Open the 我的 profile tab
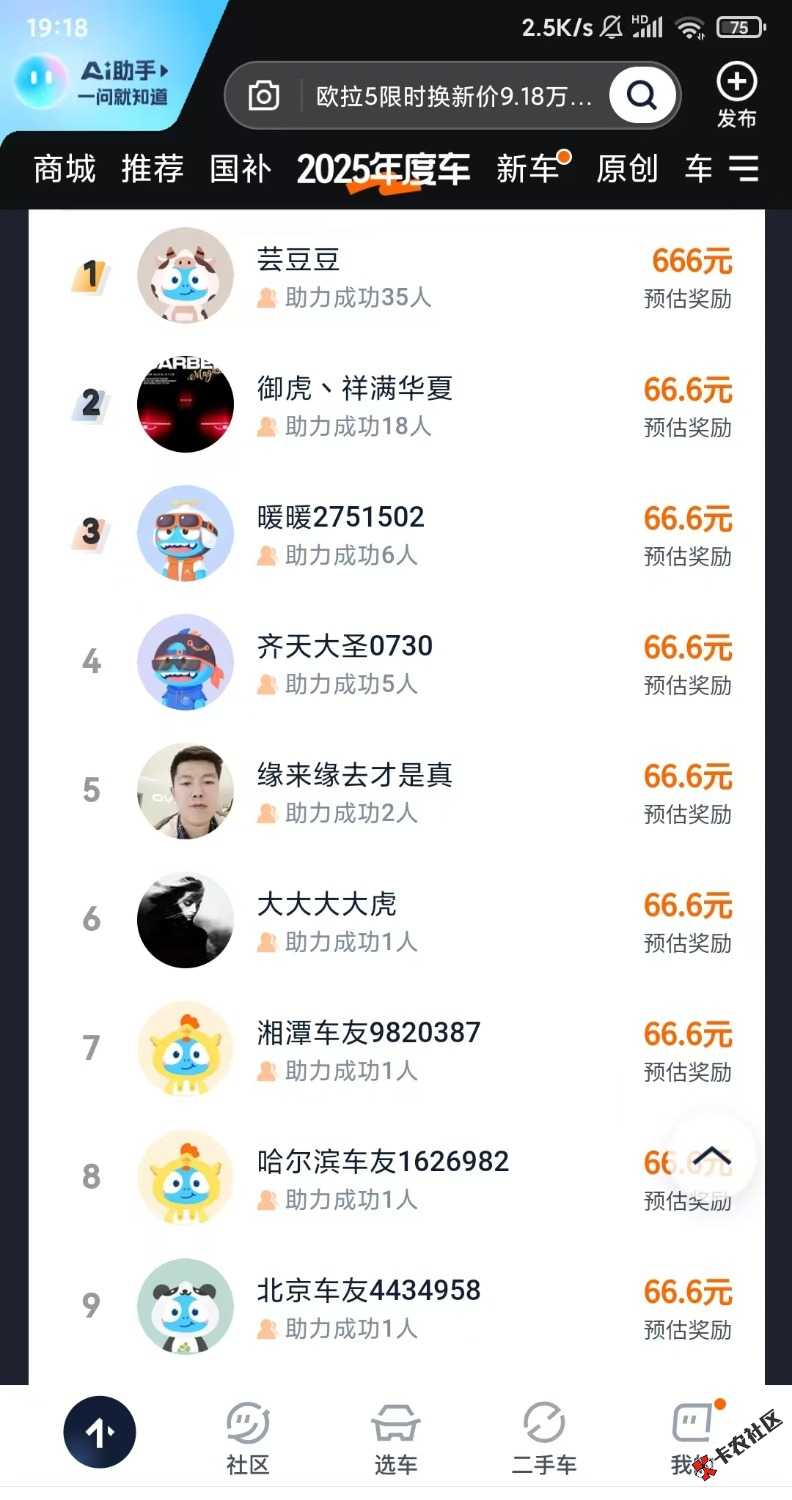792x1500 pixels. coord(692,1438)
